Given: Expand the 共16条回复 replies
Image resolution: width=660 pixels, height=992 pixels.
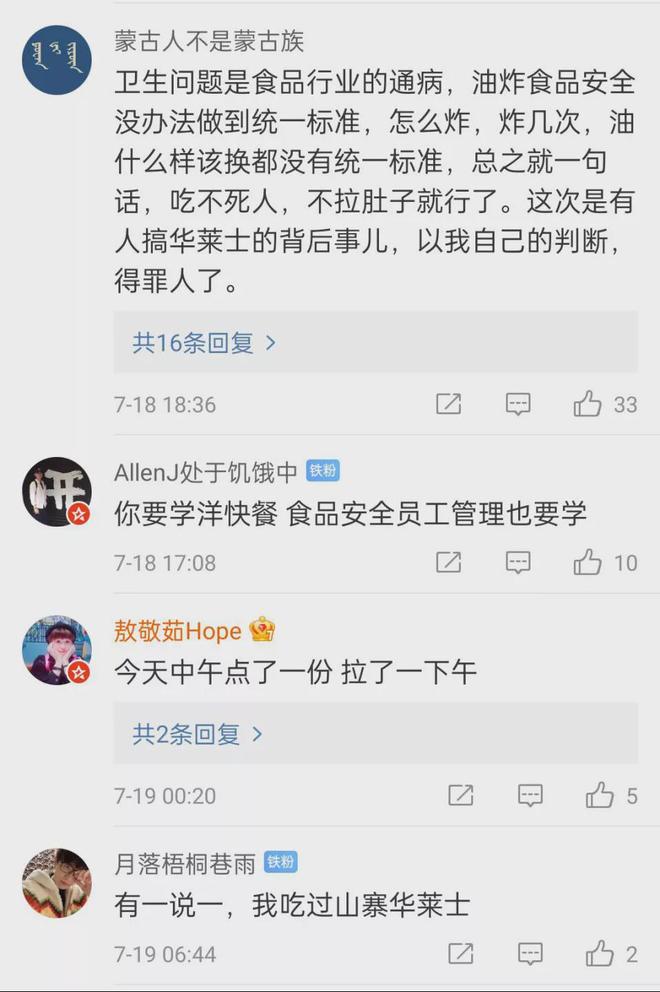Looking at the screenshot, I should [205, 342].
